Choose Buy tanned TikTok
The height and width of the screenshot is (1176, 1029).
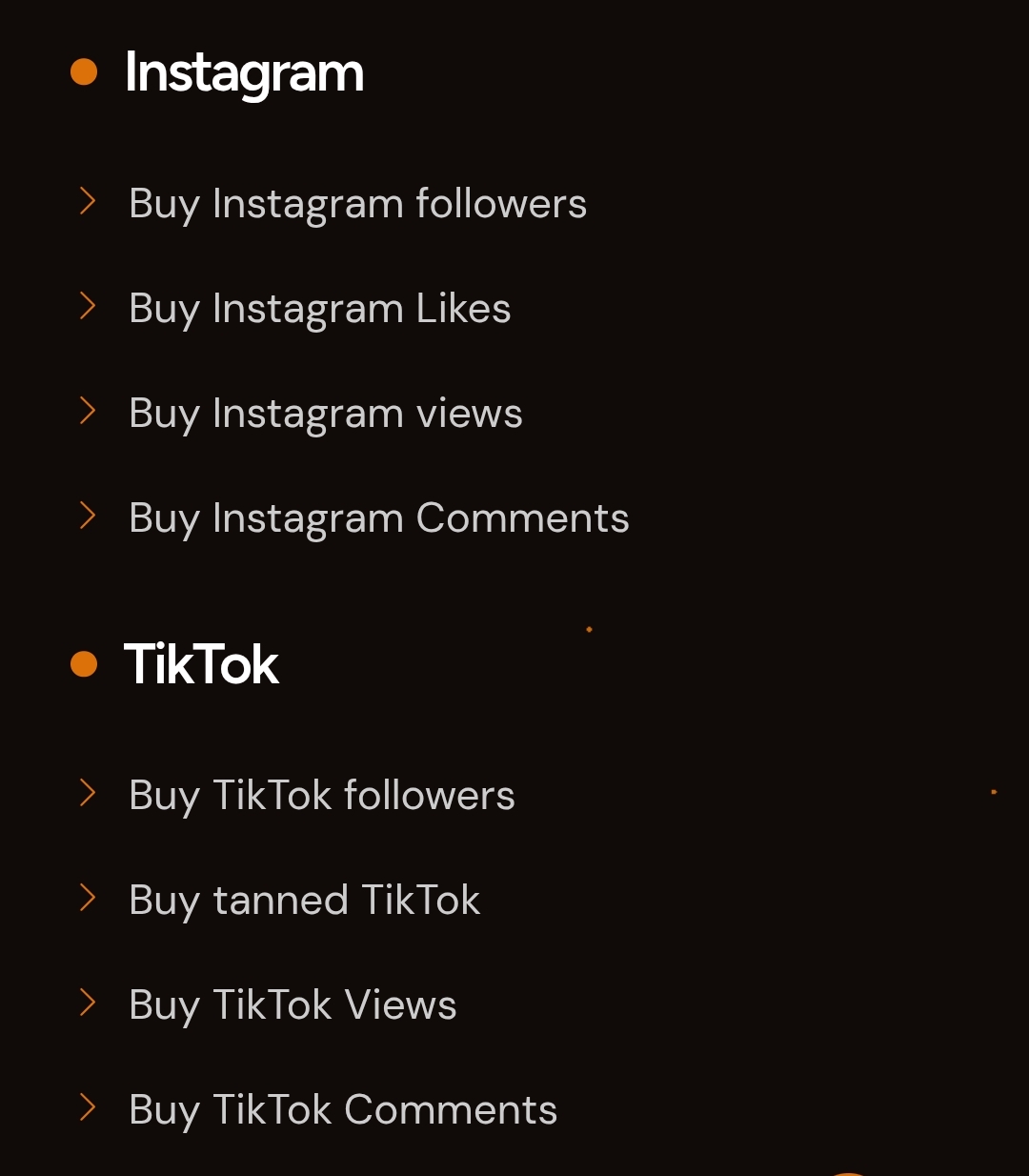click(304, 901)
